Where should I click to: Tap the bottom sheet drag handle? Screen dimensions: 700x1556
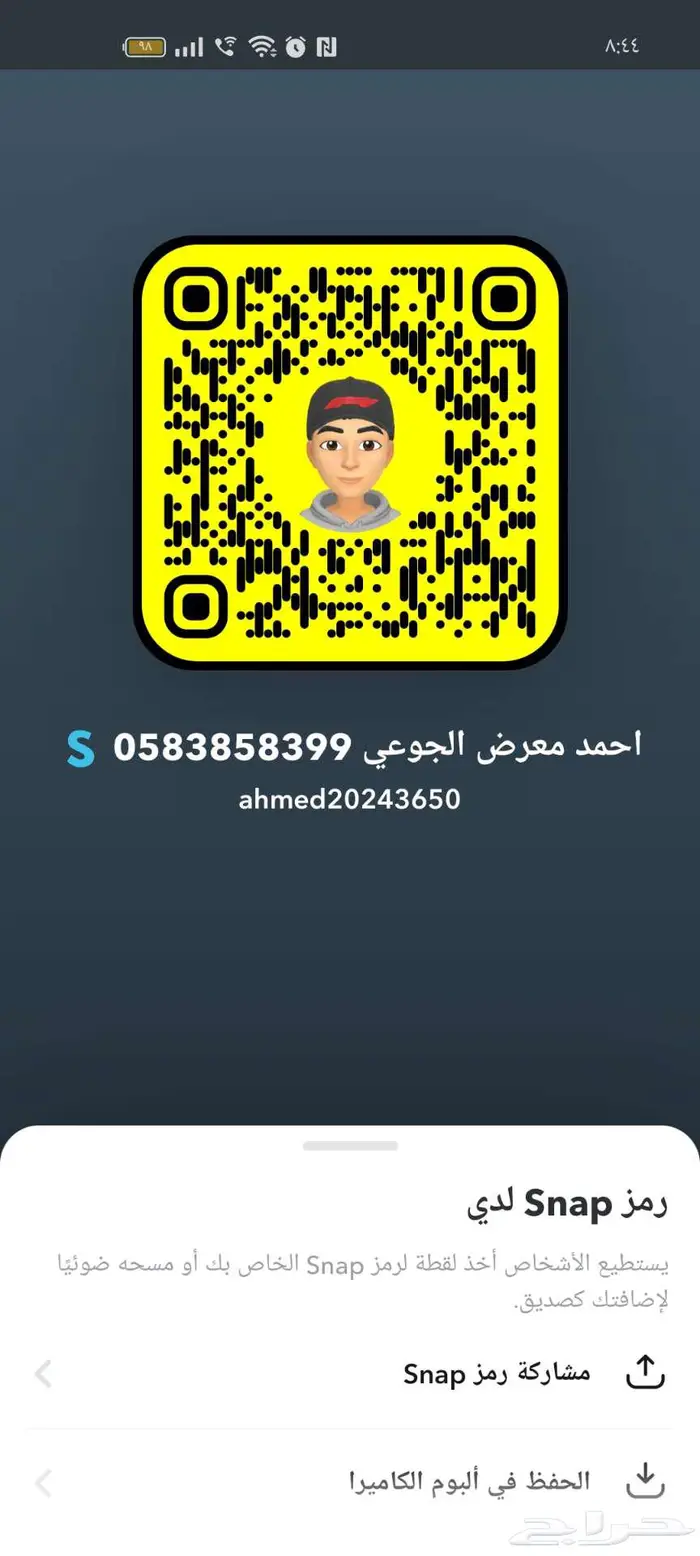point(350,1146)
